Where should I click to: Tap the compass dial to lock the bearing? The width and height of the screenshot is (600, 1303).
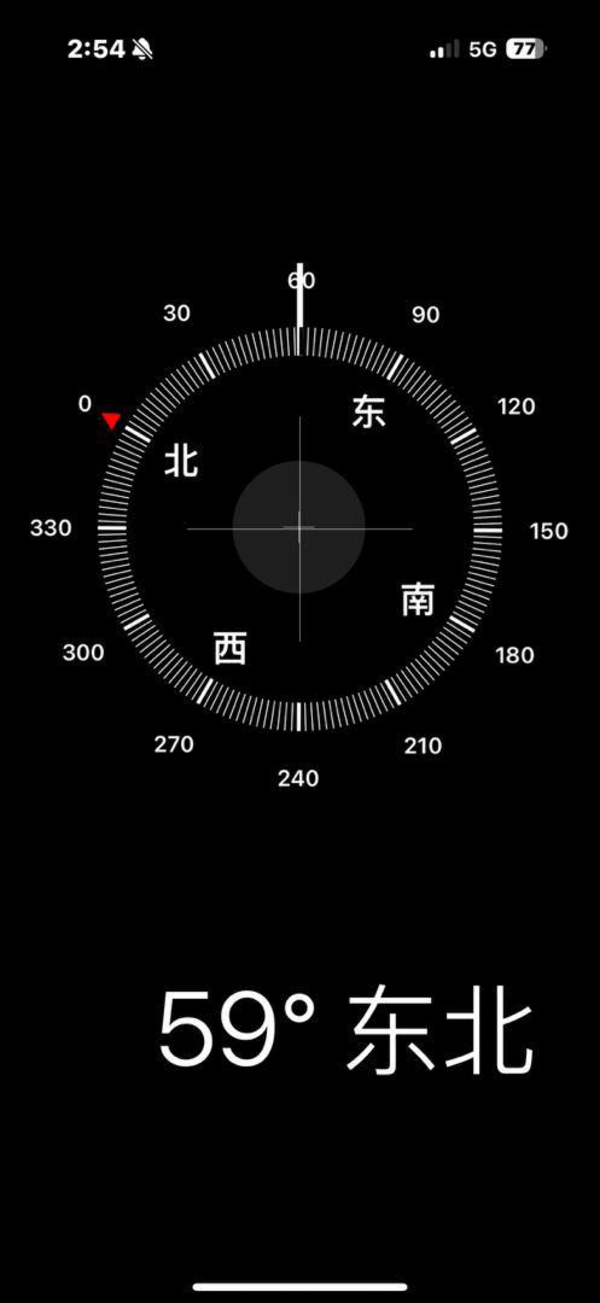(299, 527)
